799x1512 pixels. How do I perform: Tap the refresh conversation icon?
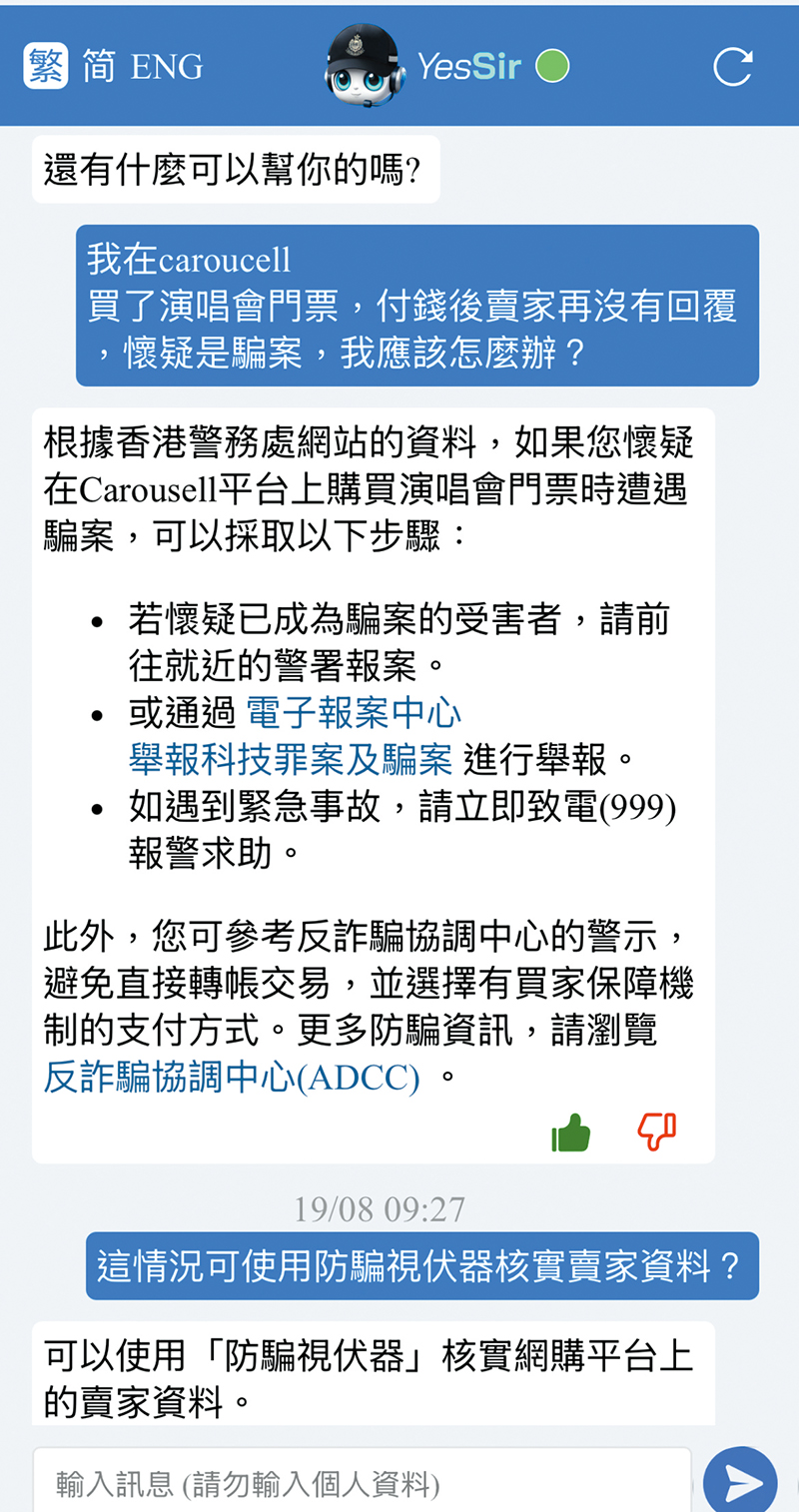(x=732, y=67)
